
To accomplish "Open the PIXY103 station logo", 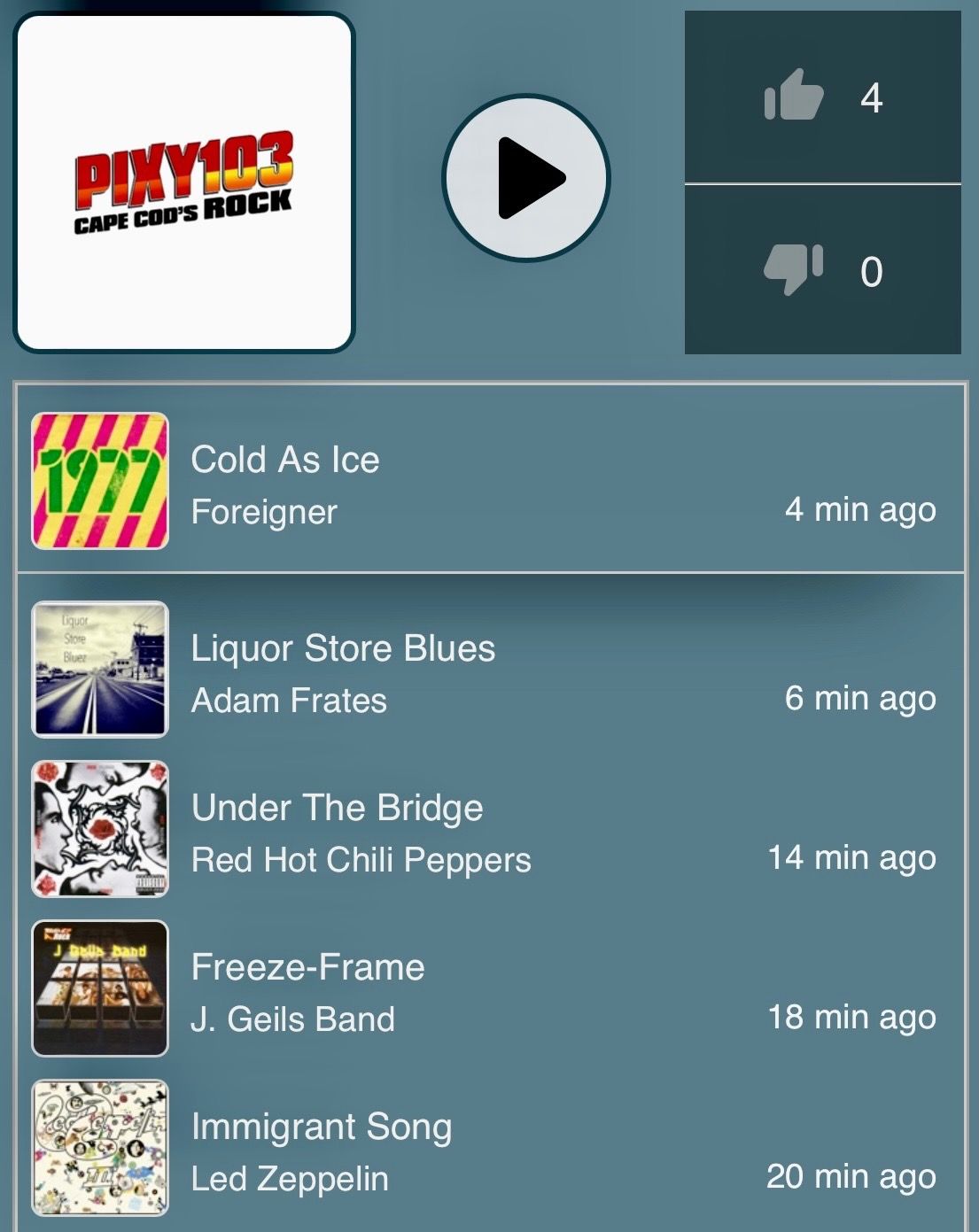I will click(x=184, y=182).
